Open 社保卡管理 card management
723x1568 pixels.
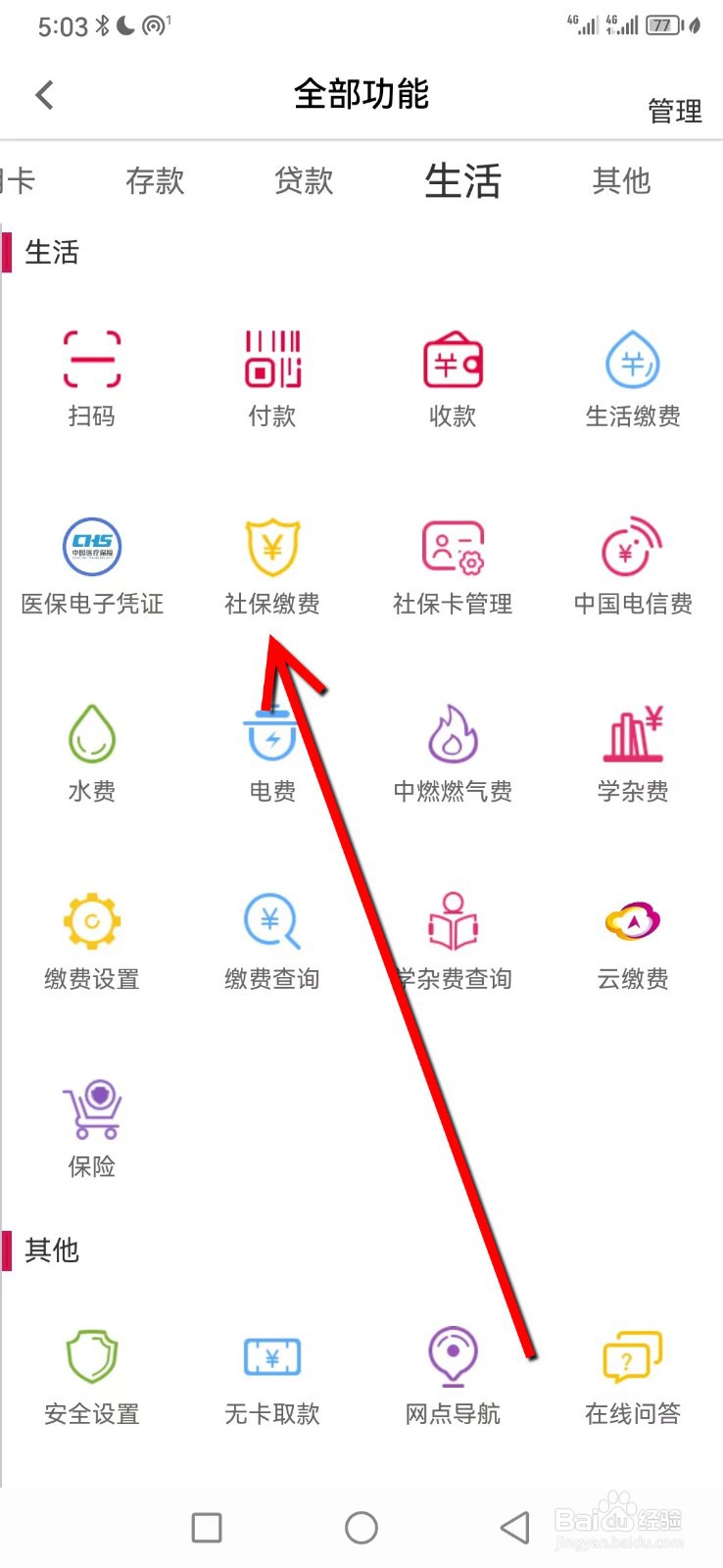tap(452, 565)
